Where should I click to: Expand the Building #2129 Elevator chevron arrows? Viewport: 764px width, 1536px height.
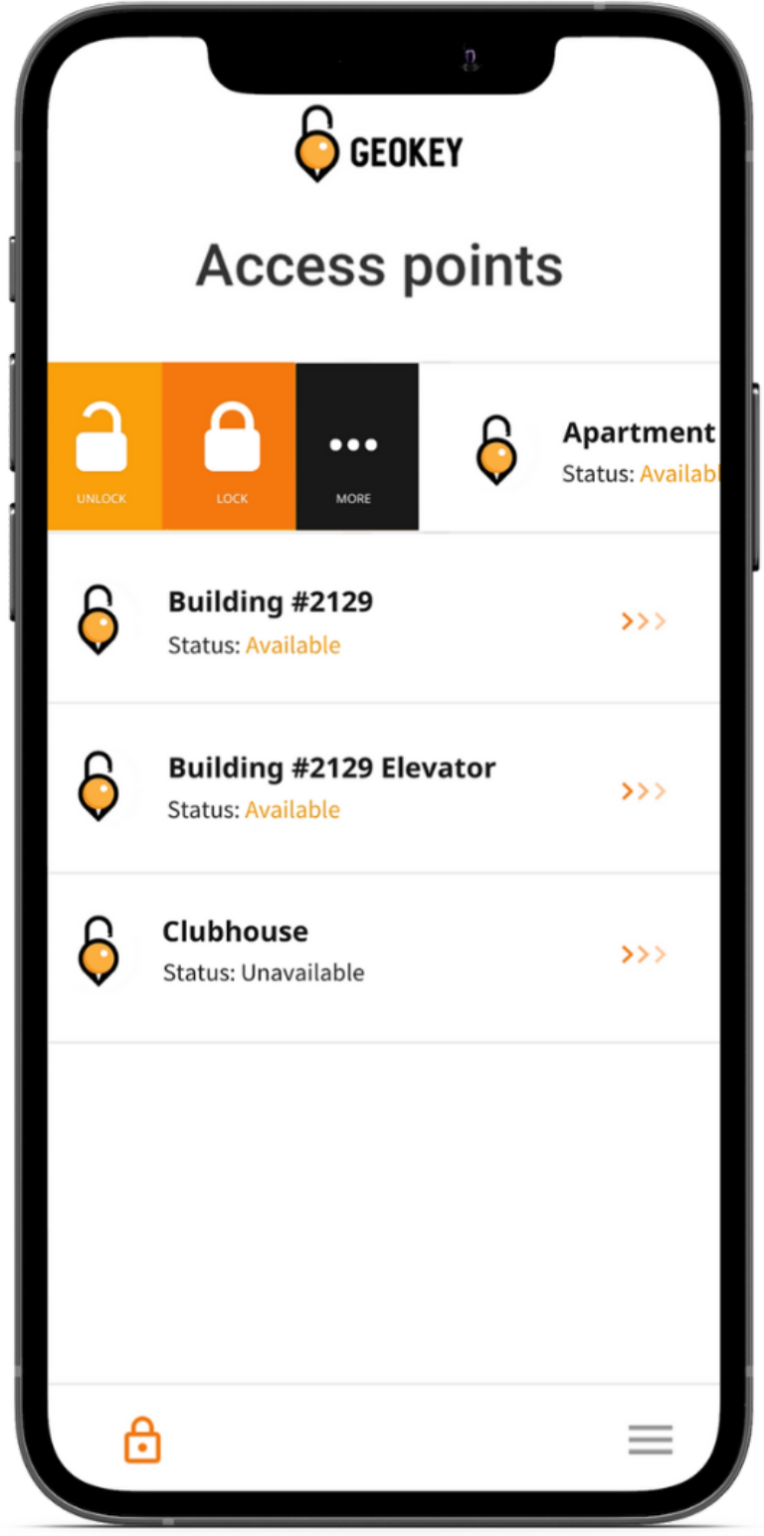pos(645,791)
